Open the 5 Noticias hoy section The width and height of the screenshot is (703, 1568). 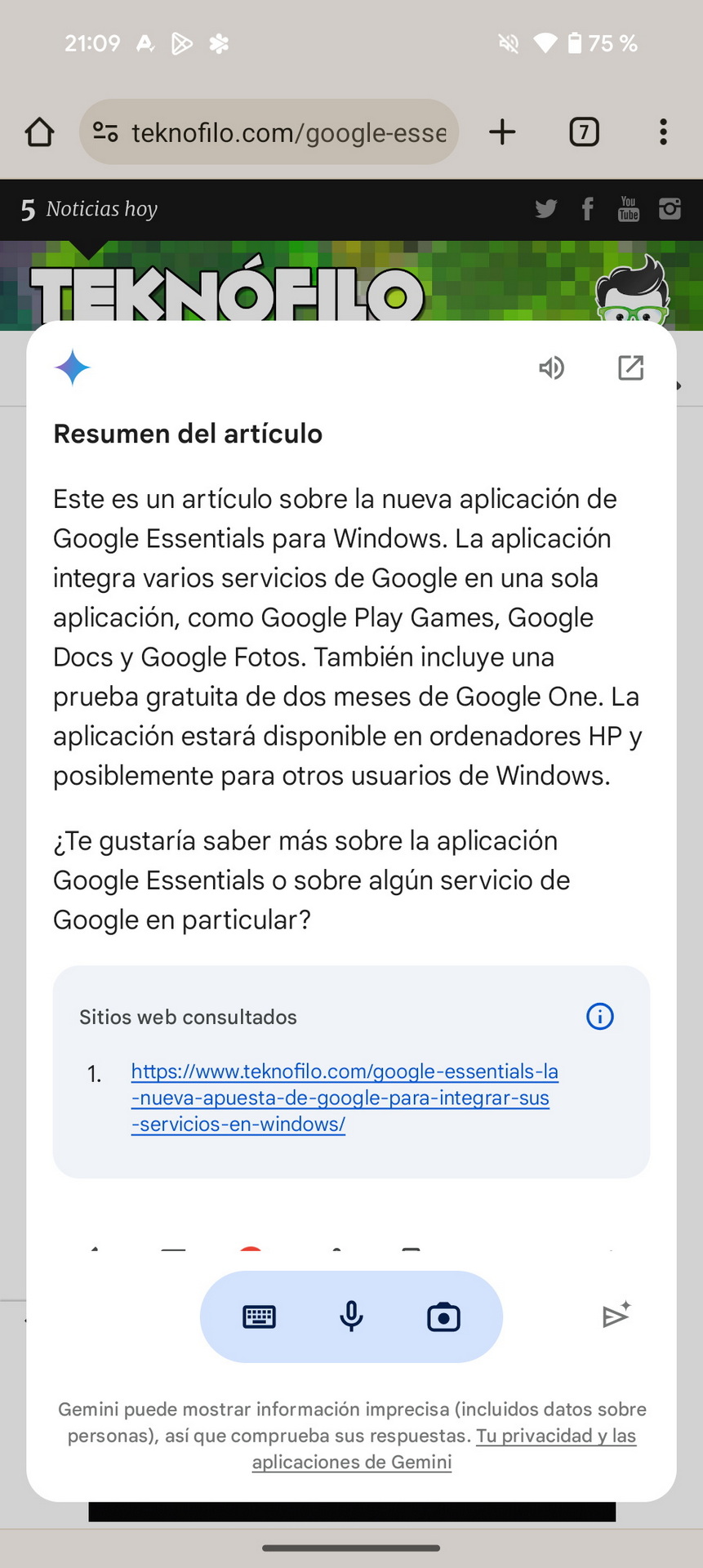(89, 209)
